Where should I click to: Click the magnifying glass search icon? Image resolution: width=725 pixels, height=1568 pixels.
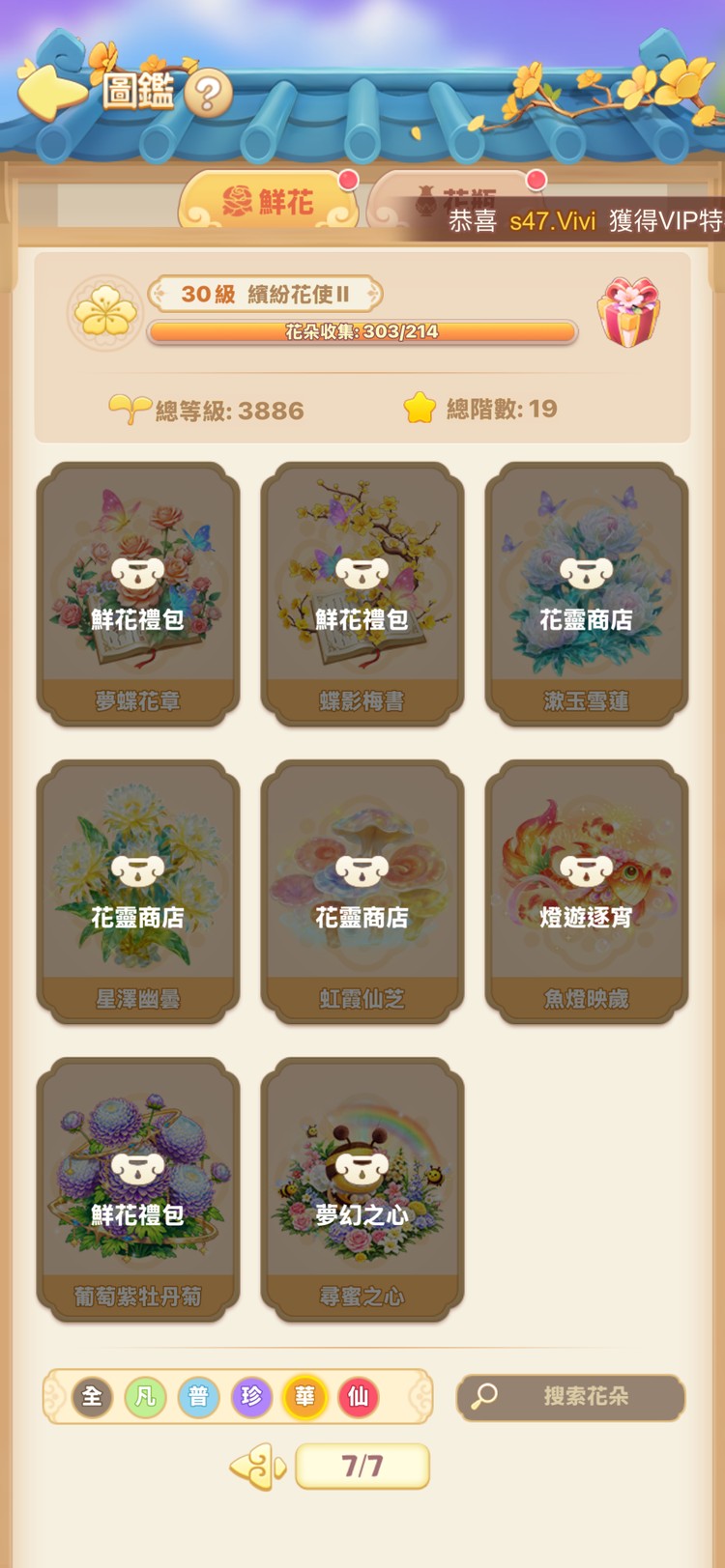483,1398
